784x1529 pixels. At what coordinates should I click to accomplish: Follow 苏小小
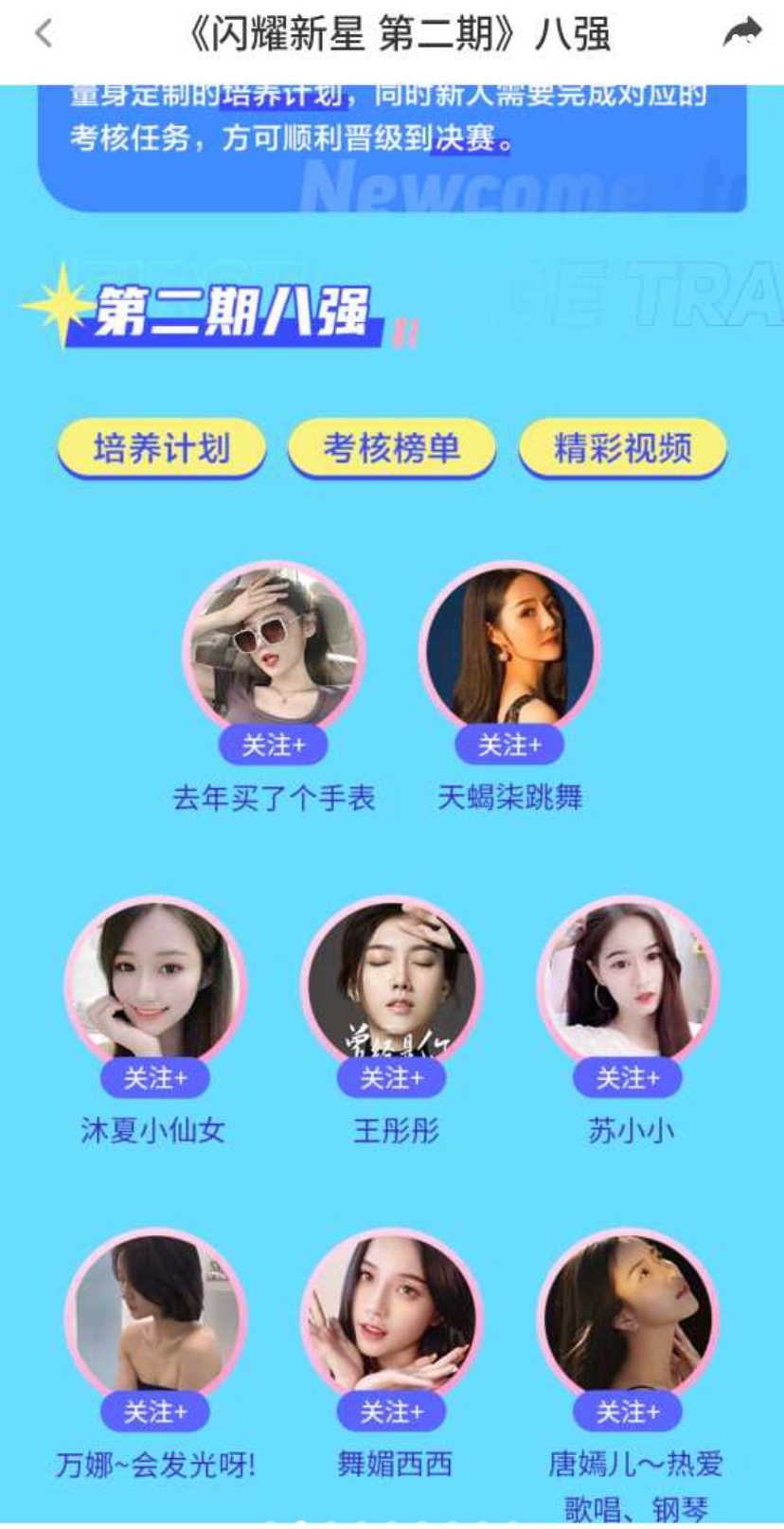click(628, 1078)
